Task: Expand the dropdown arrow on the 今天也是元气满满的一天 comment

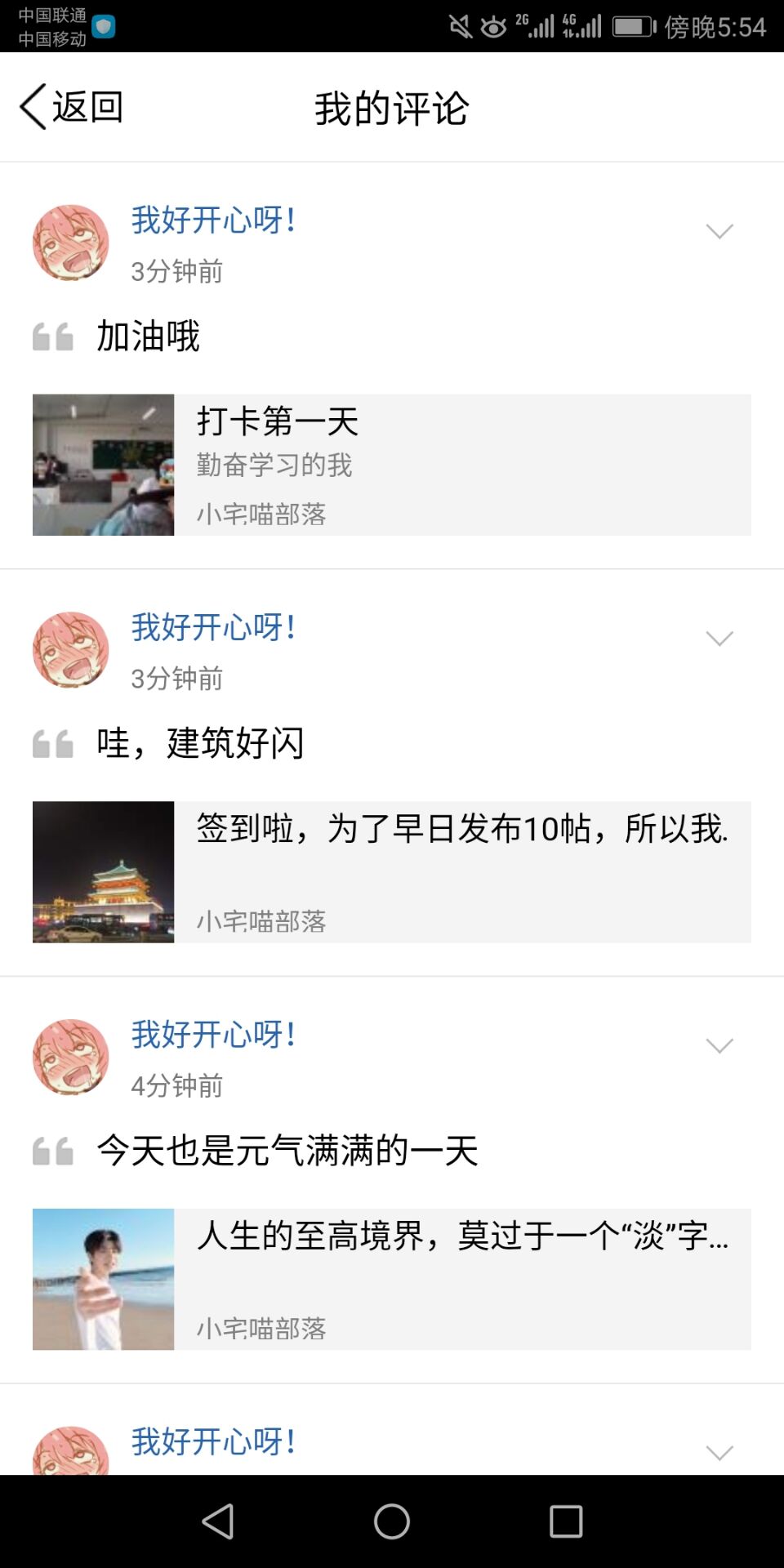Action: coord(719,1046)
